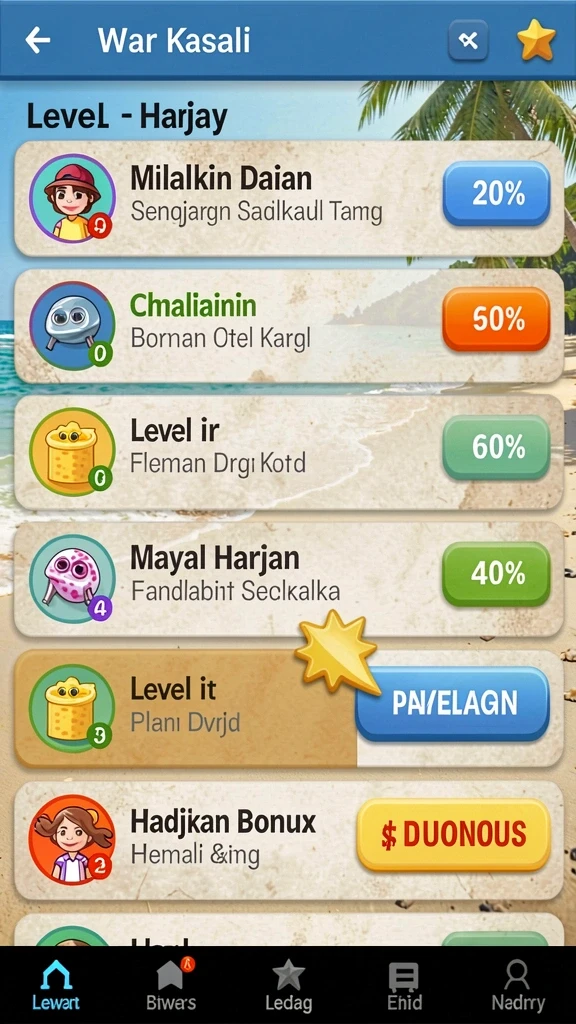This screenshot has width=576, height=1024.
Task: Switch to the Lewart tab
Action: click(56, 985)
